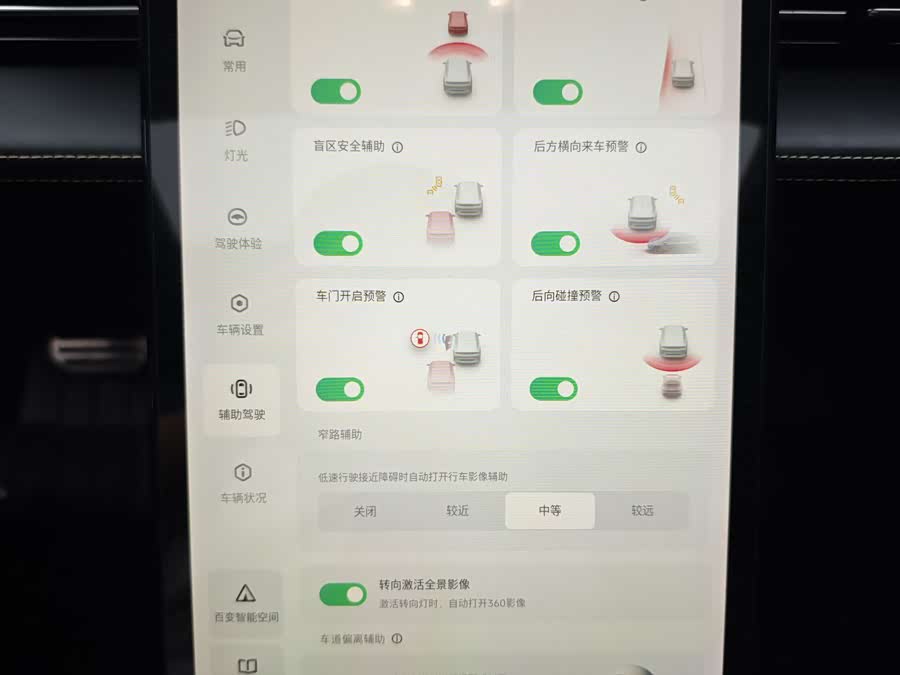Show info for 后方横向来车预警

(x=641, y=147)
